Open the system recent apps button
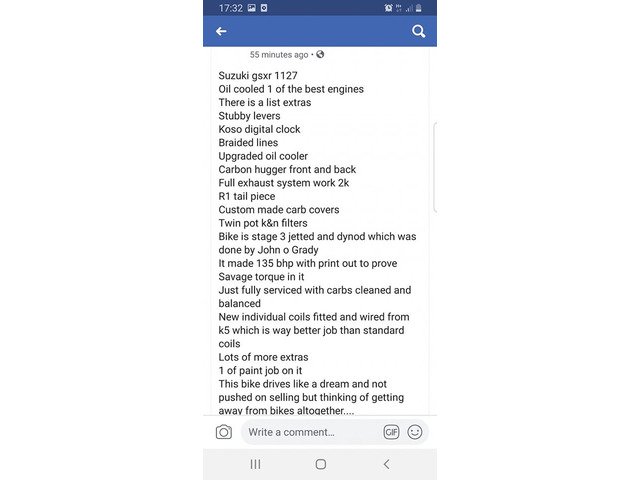The height and width of the screenshot is (480, 640). point(255,464)
